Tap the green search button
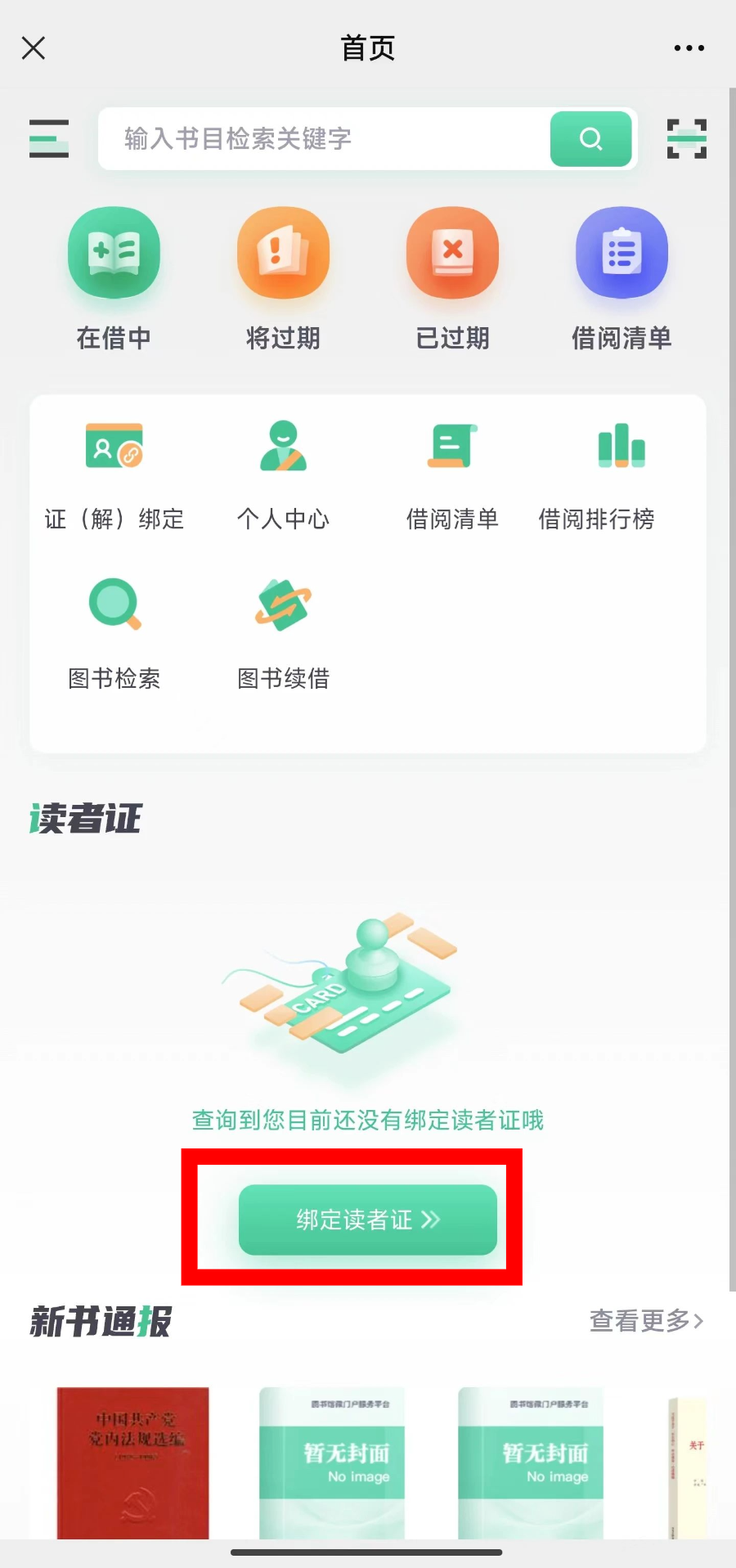The height and width of the screenshot is (1568, 736). 590,139
